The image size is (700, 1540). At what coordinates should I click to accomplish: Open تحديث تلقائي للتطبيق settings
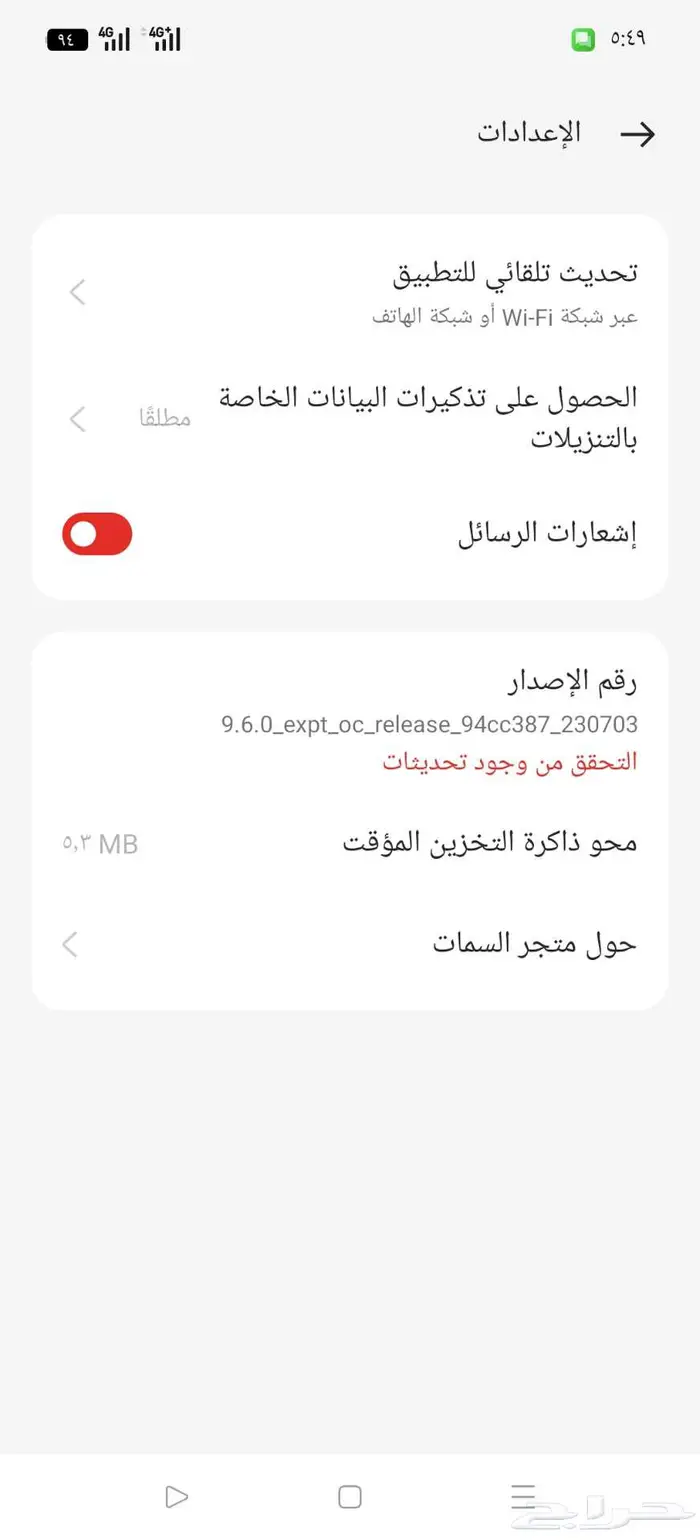tap(350, 292)
